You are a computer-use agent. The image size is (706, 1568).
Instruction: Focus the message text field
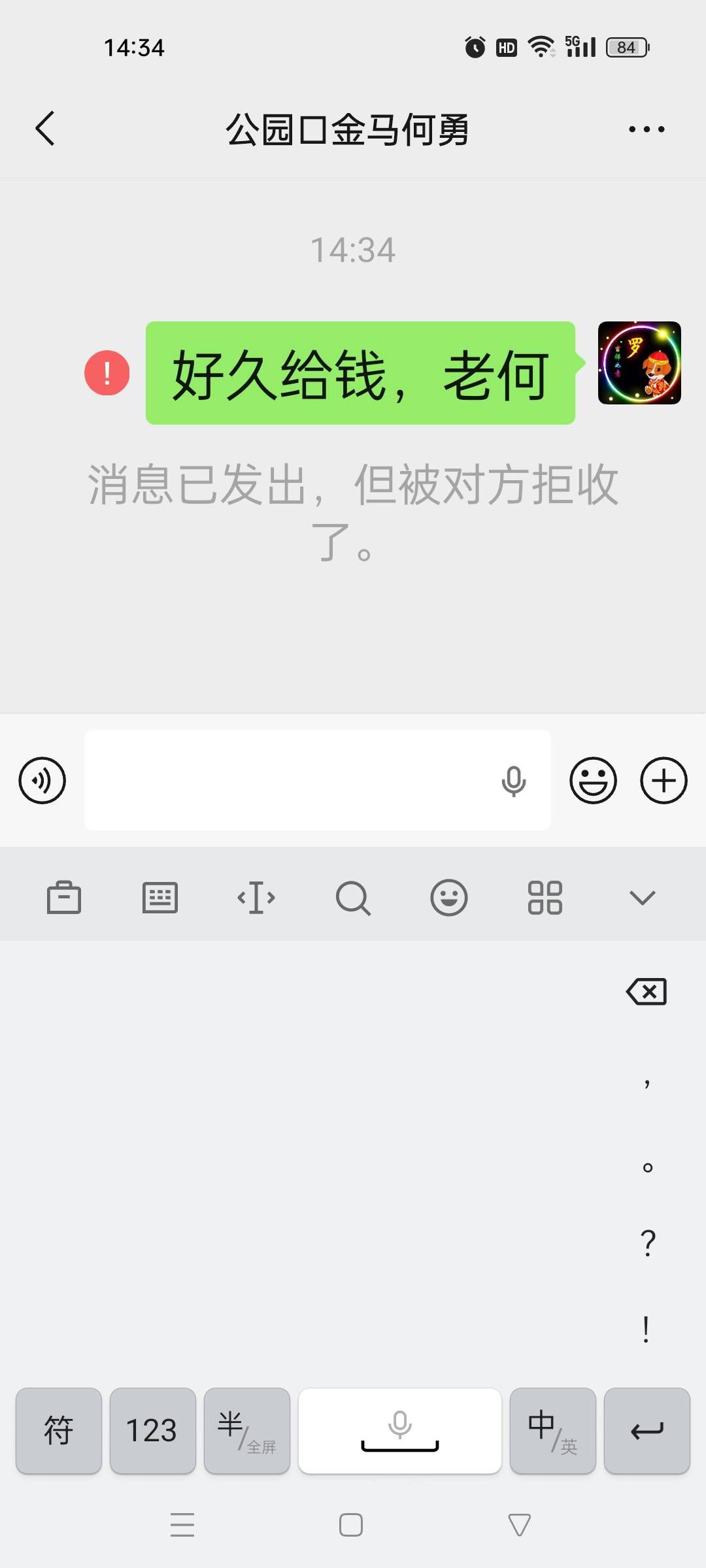288,780
